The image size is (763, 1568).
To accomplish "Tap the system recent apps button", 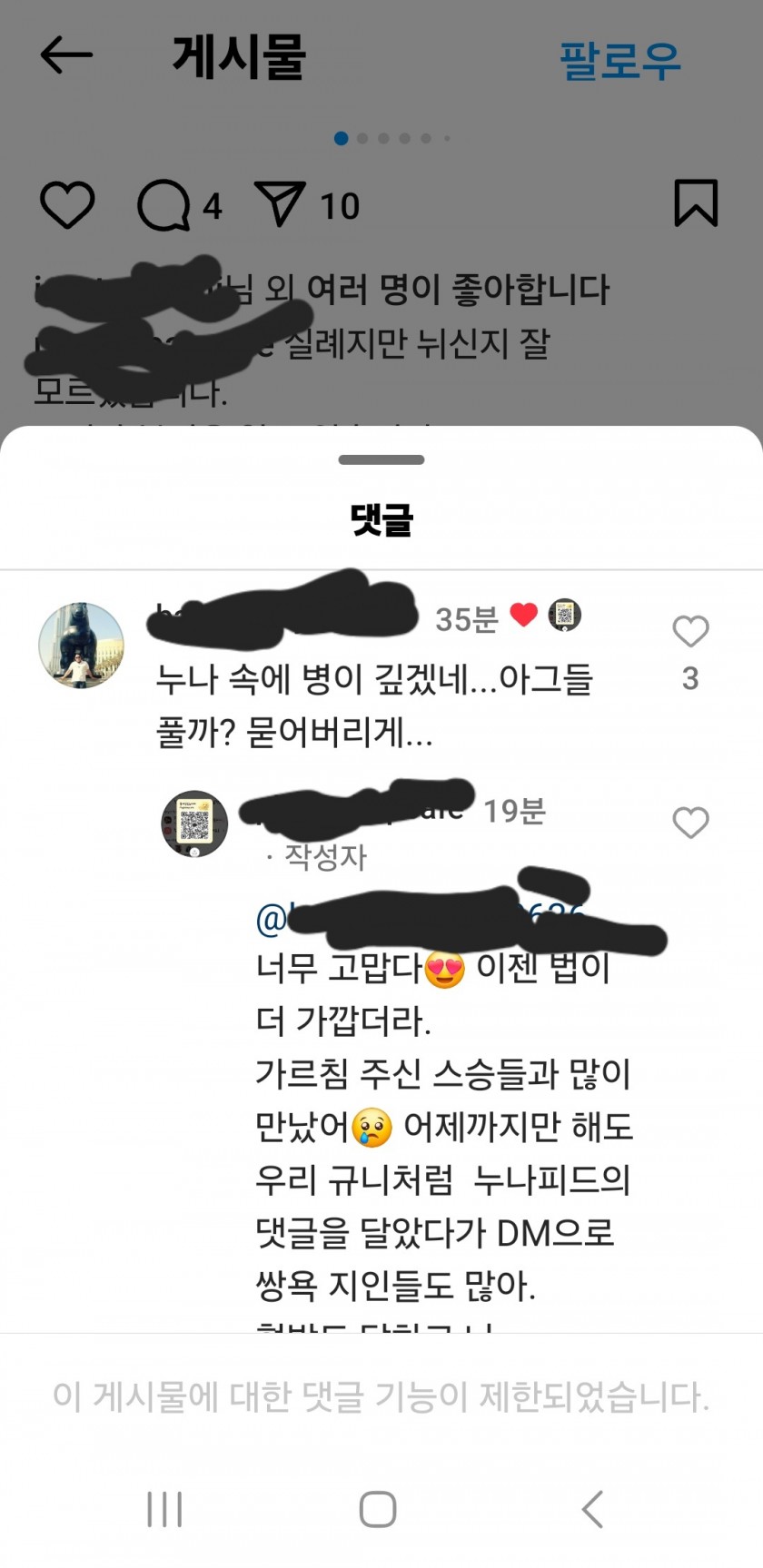I will (x=164, y=1509).
